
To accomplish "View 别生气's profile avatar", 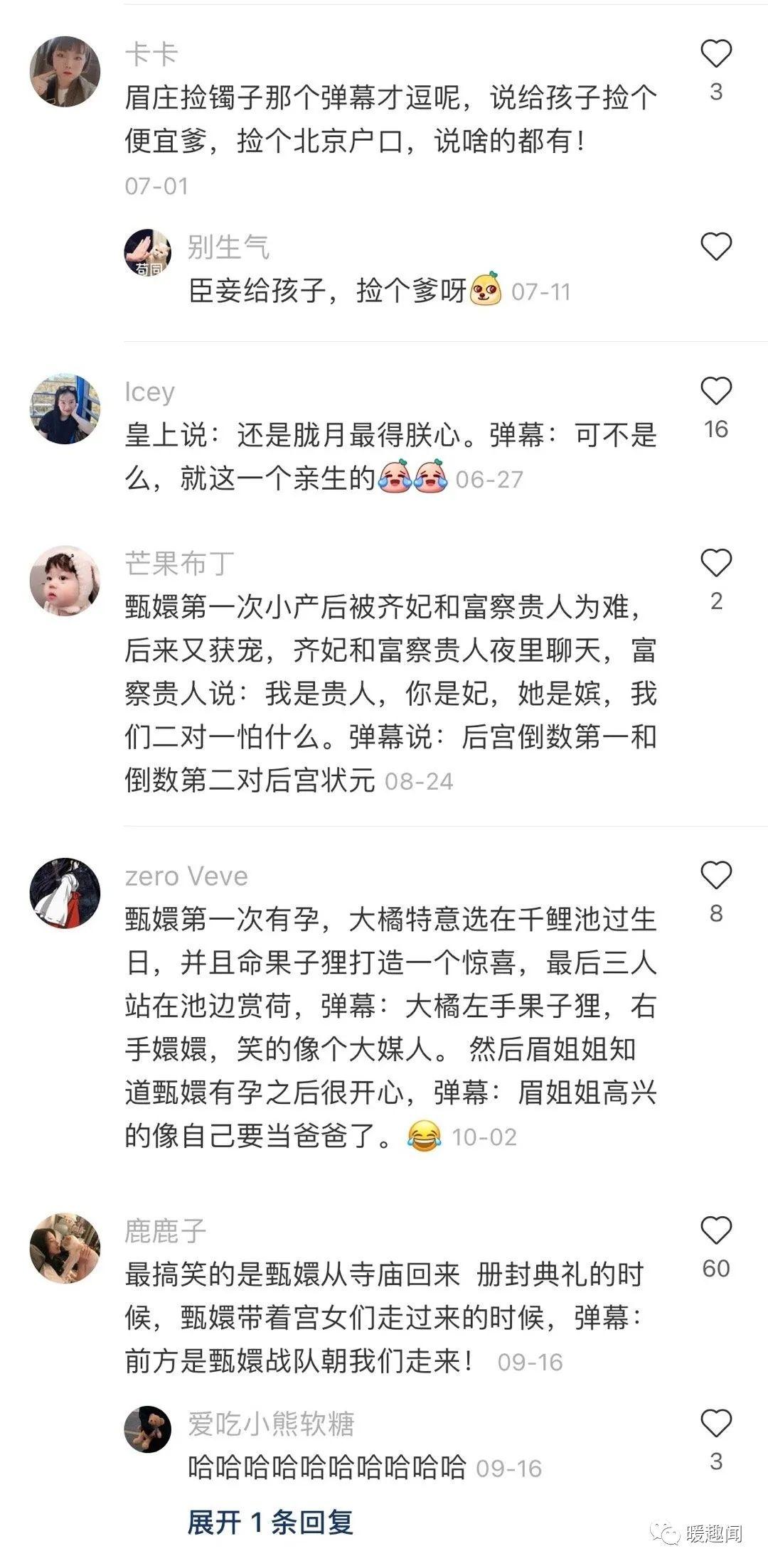I will point(148,253).
